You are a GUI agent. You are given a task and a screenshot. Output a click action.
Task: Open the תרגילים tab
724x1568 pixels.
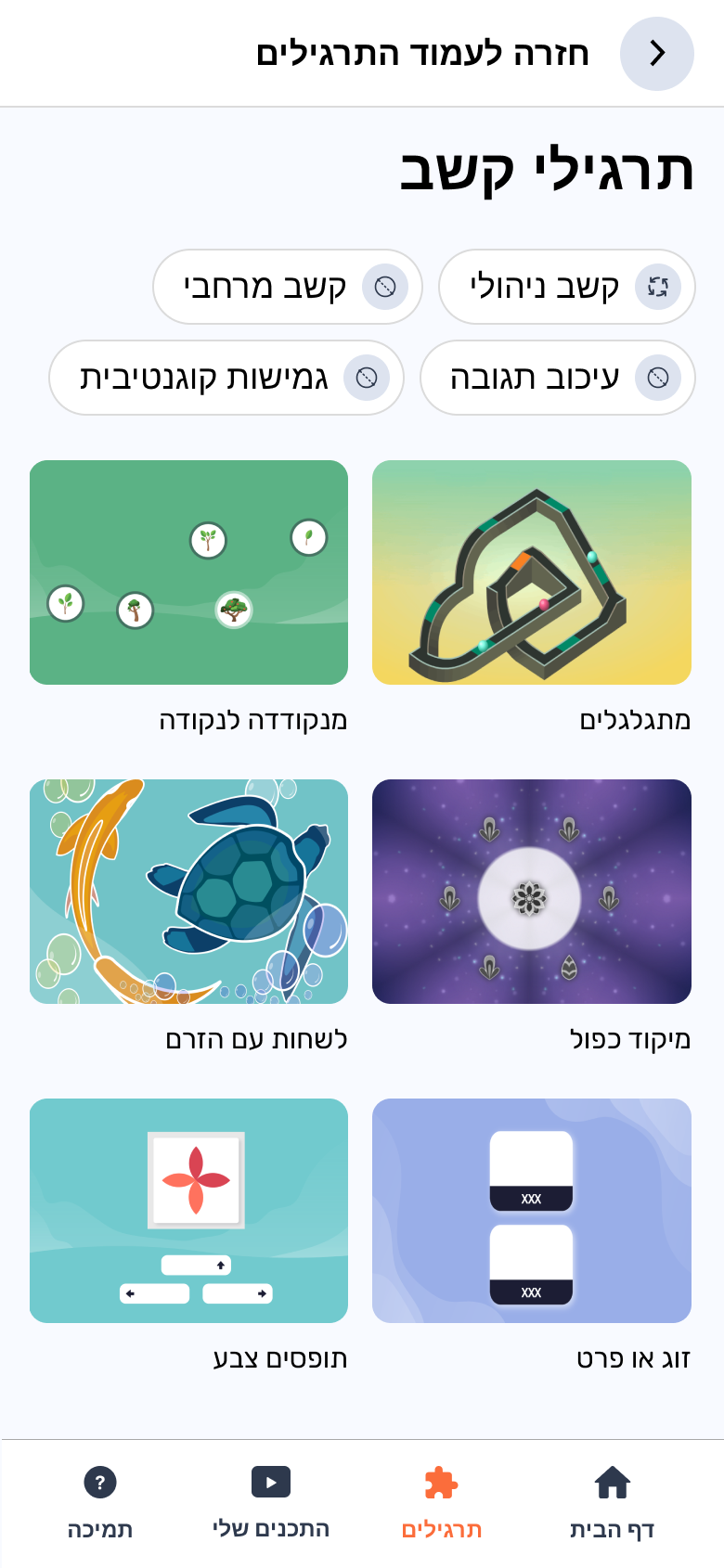point(441,1503)
